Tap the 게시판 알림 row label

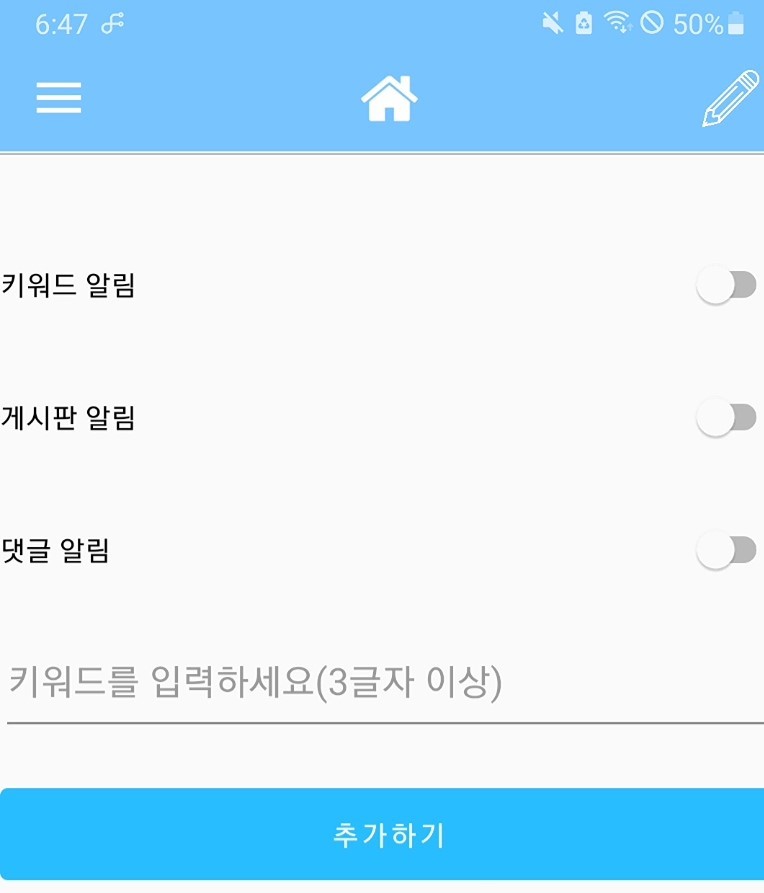point(70,417)
